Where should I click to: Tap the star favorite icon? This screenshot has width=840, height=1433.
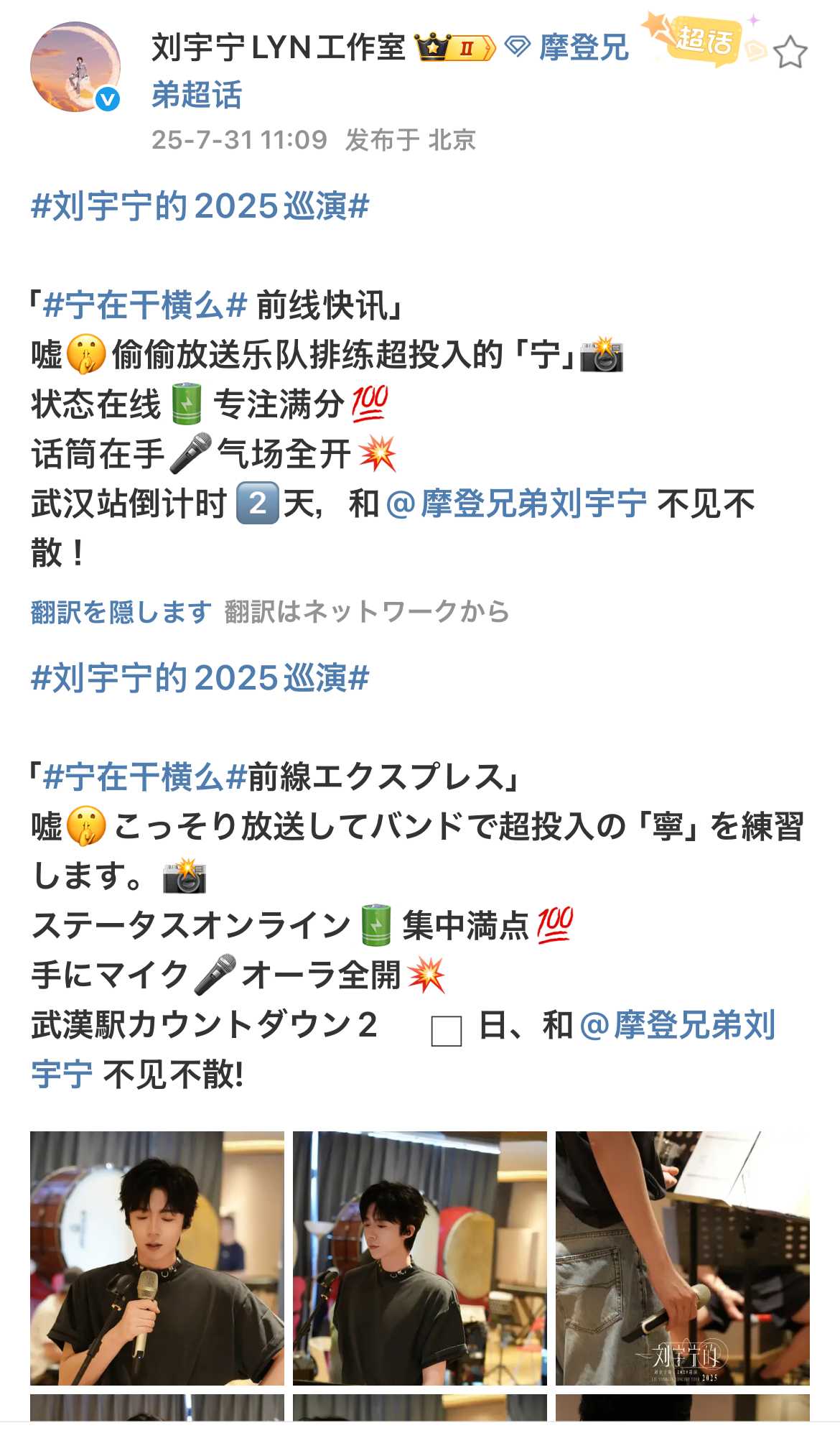click(790, 52)
